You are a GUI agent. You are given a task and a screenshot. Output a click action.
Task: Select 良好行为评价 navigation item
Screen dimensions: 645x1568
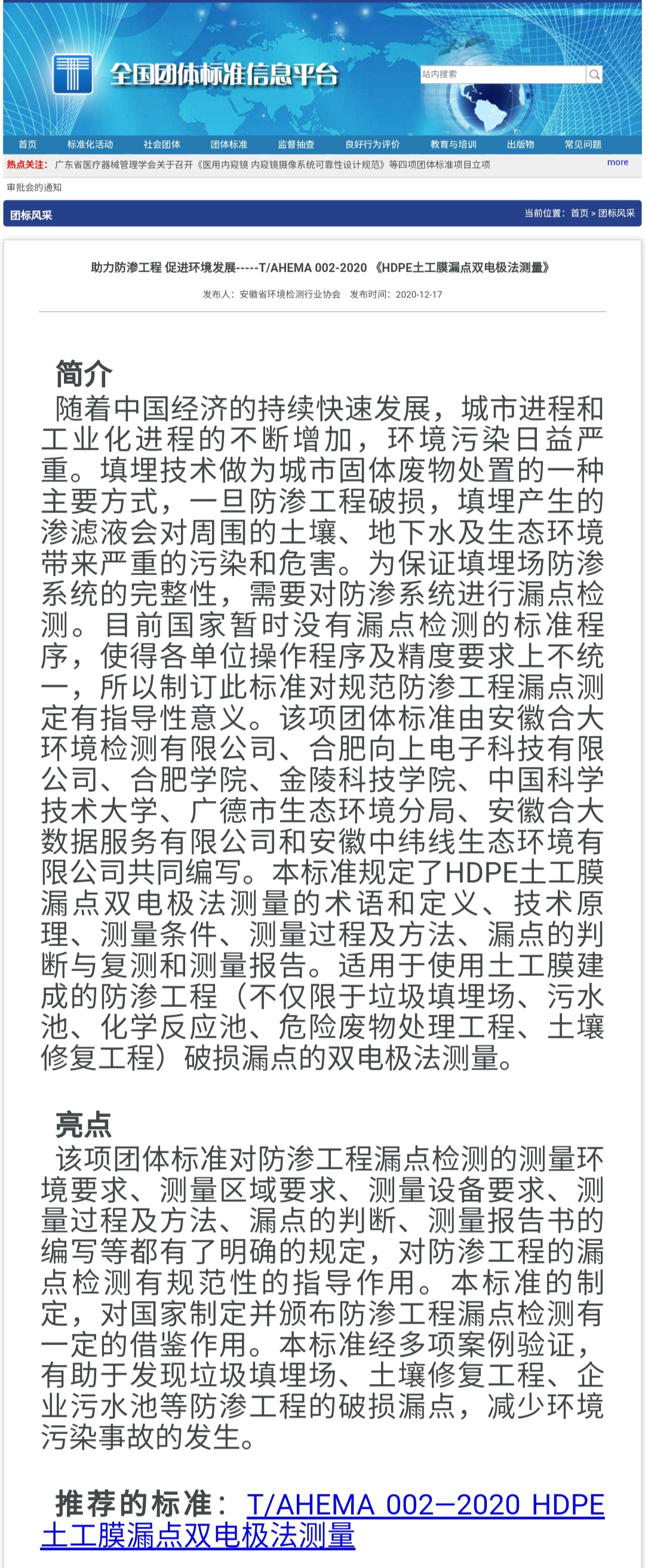click(x=373, y=145)
